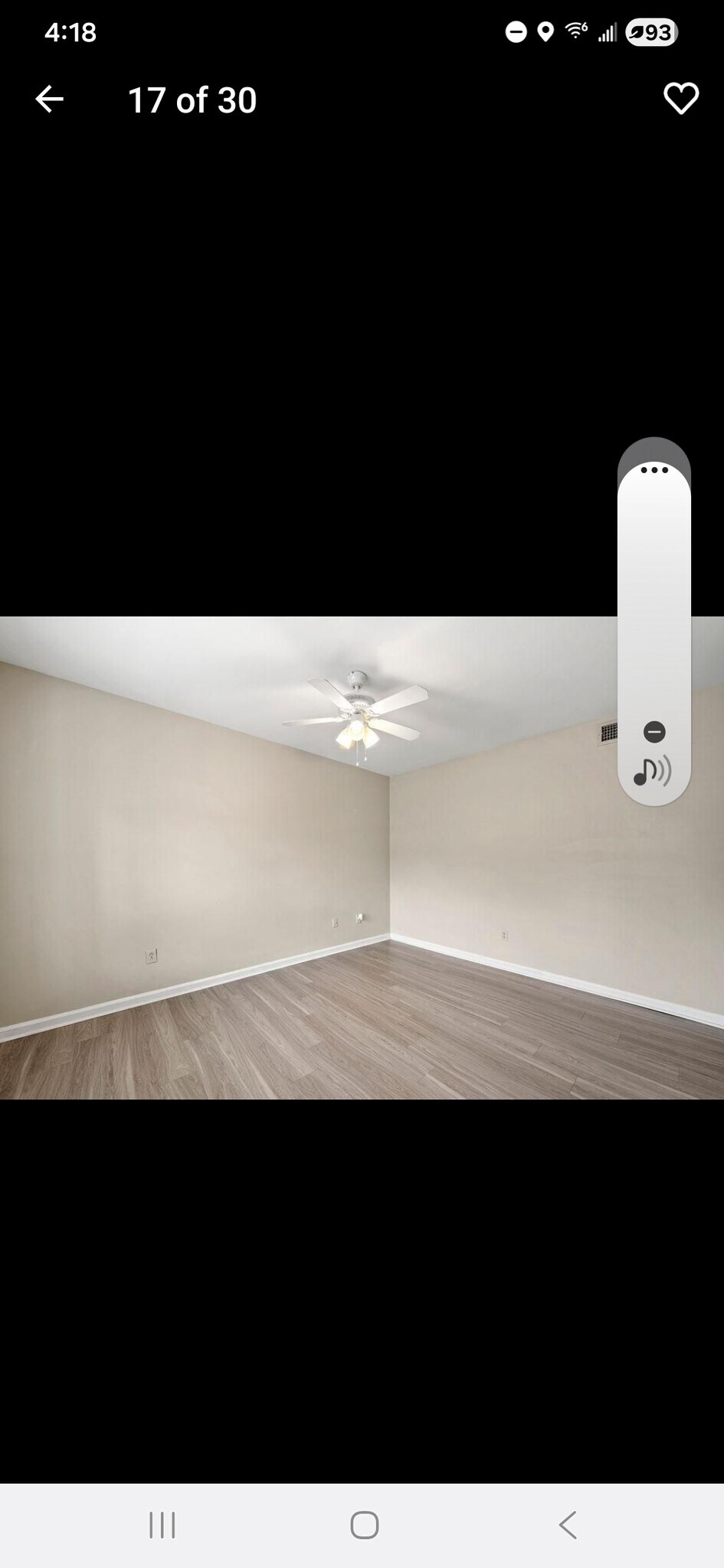Image resolution: width=724 pixels, height=1568 pixels.
Task: Tap system back navigation button
Action: 568,1525
